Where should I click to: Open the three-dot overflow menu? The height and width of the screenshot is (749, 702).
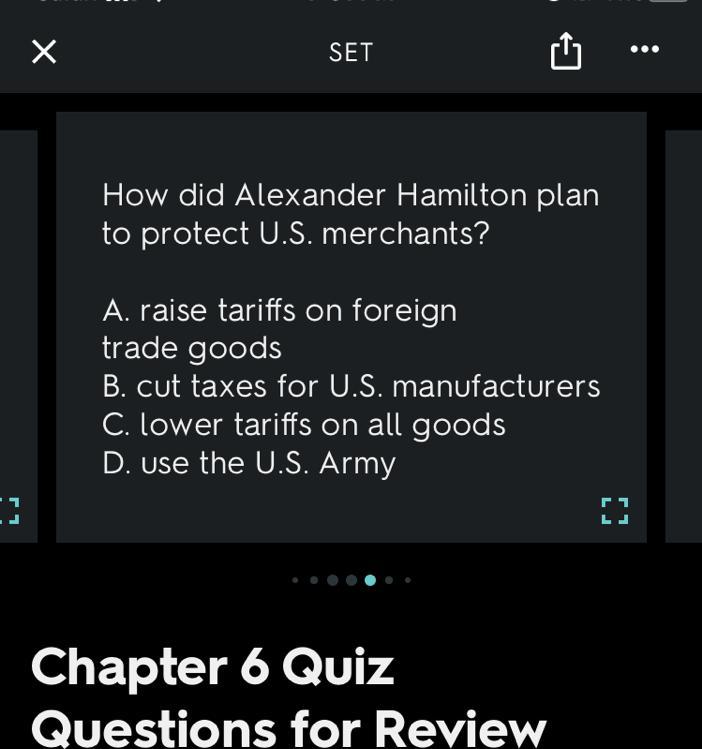(x=644, y=49)
